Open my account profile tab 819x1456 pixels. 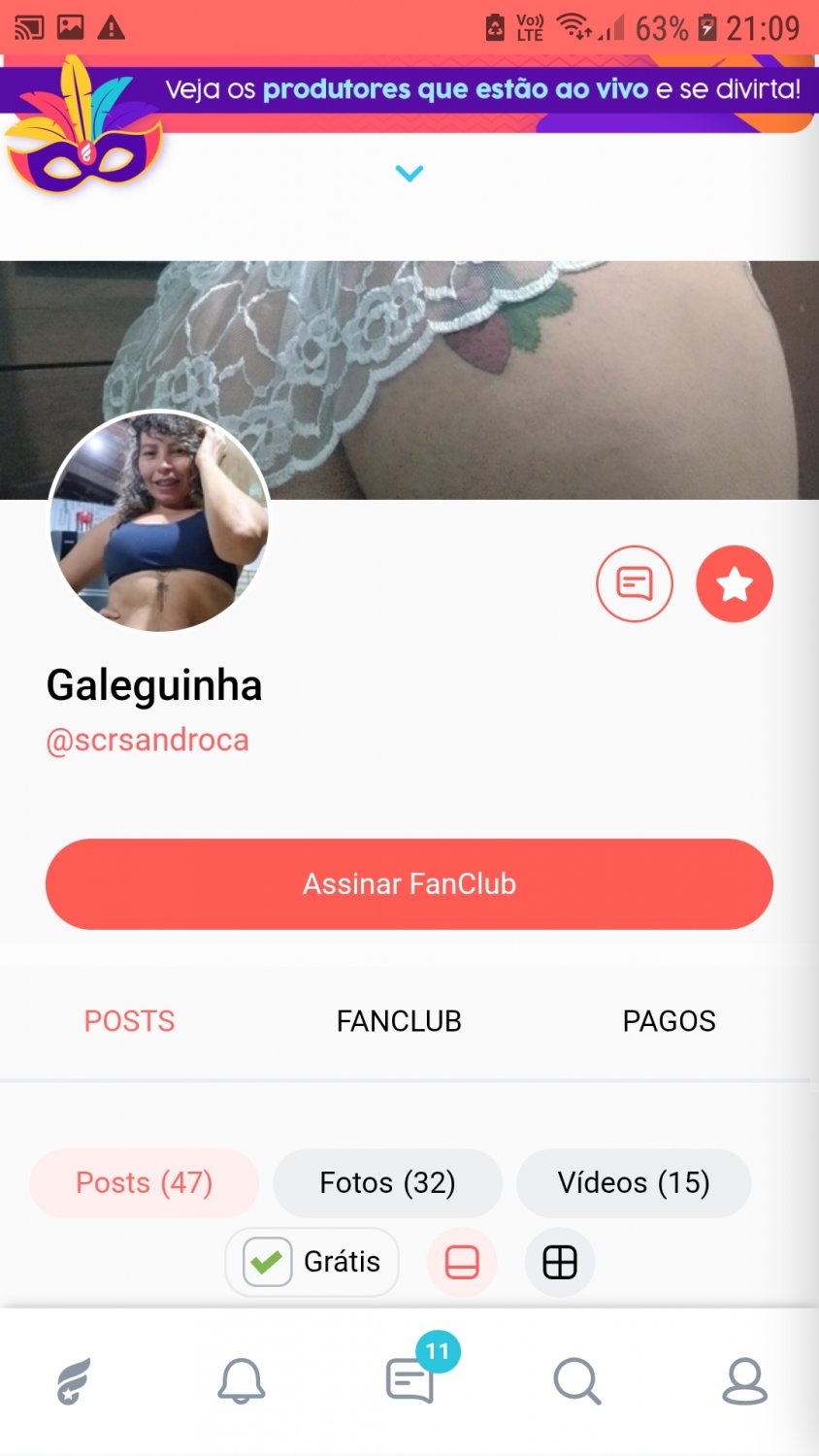[x=744, y=1380]
